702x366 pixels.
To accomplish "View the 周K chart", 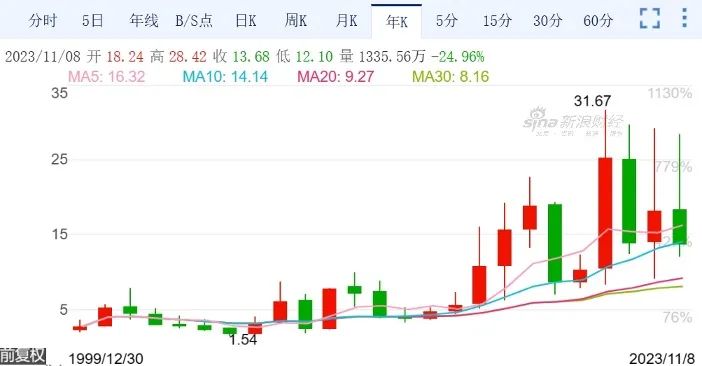I will point(295,21).
